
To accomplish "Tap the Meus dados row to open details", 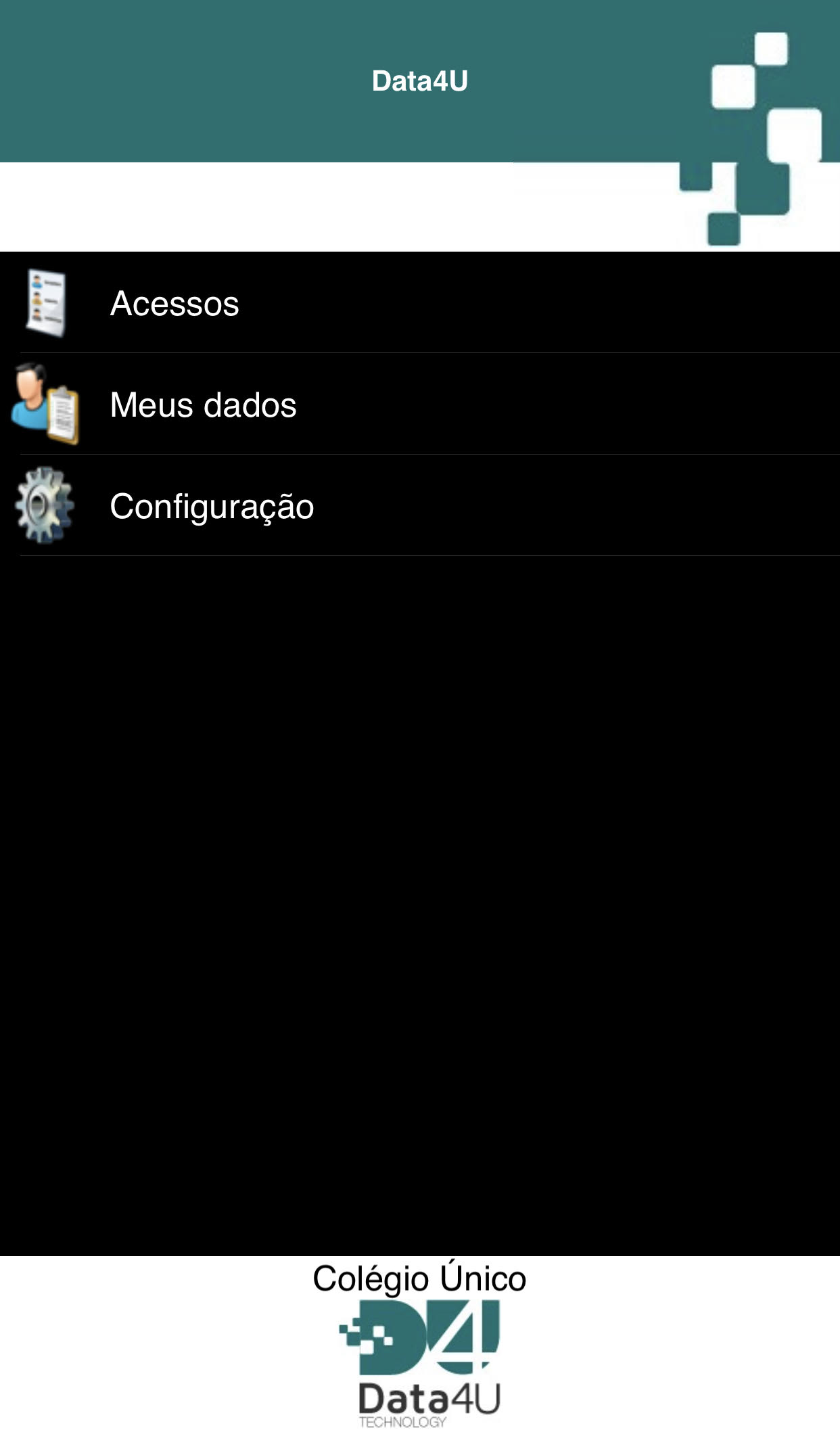I will [x=271, y=405].
